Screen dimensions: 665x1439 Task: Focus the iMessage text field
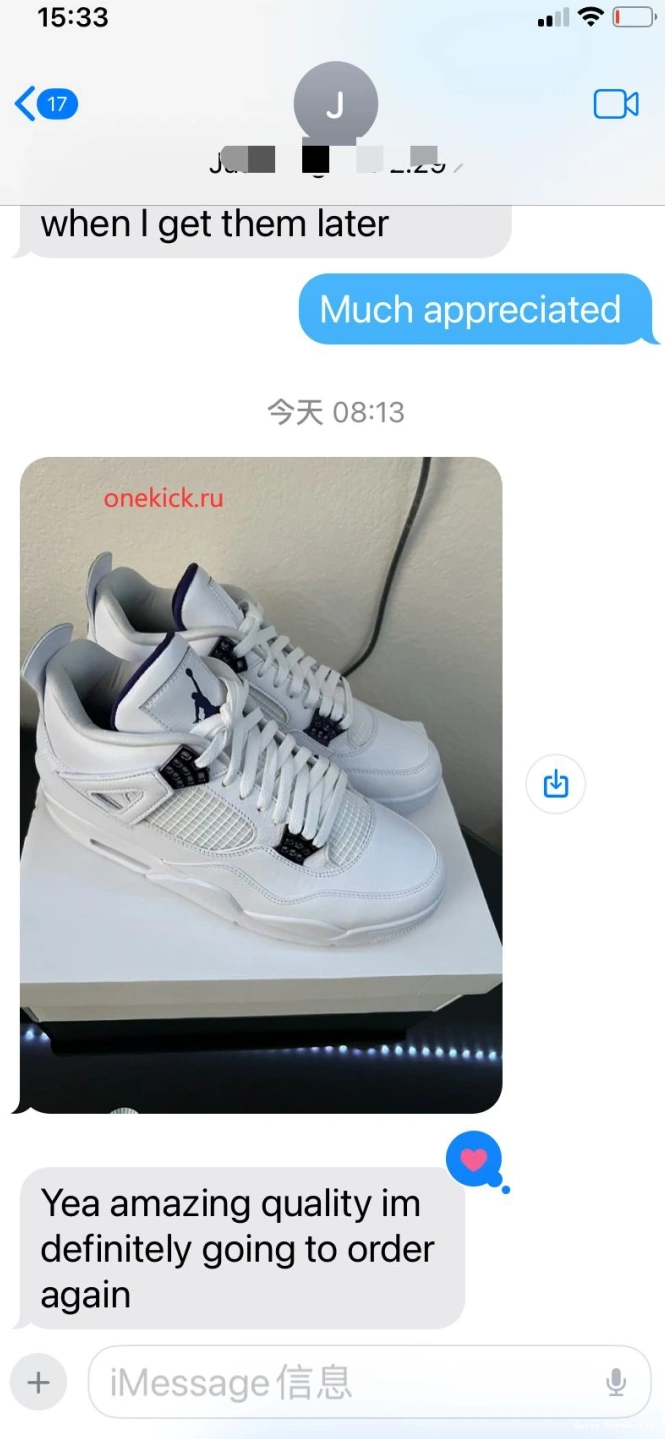pos(340,1383)
